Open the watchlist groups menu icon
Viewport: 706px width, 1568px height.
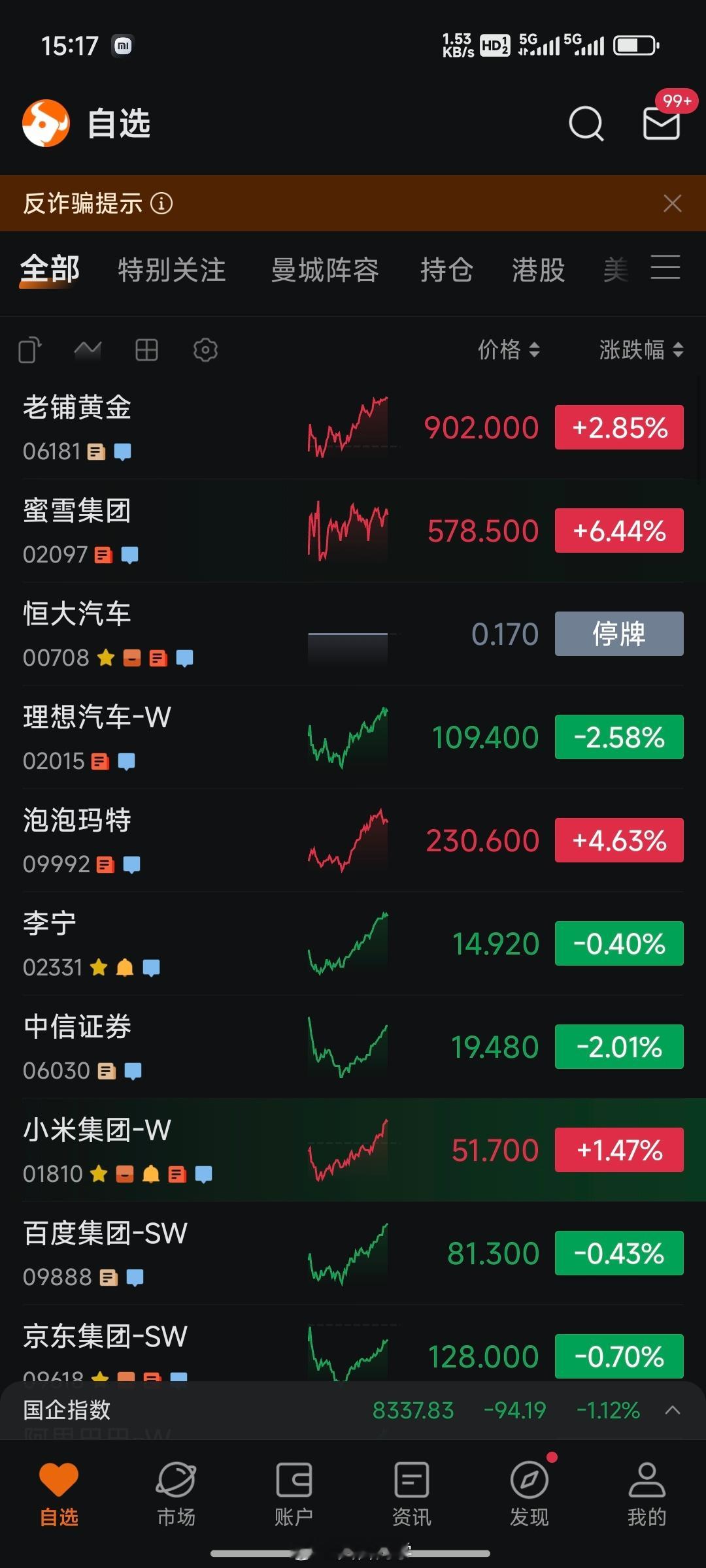[x=665, y=268]
